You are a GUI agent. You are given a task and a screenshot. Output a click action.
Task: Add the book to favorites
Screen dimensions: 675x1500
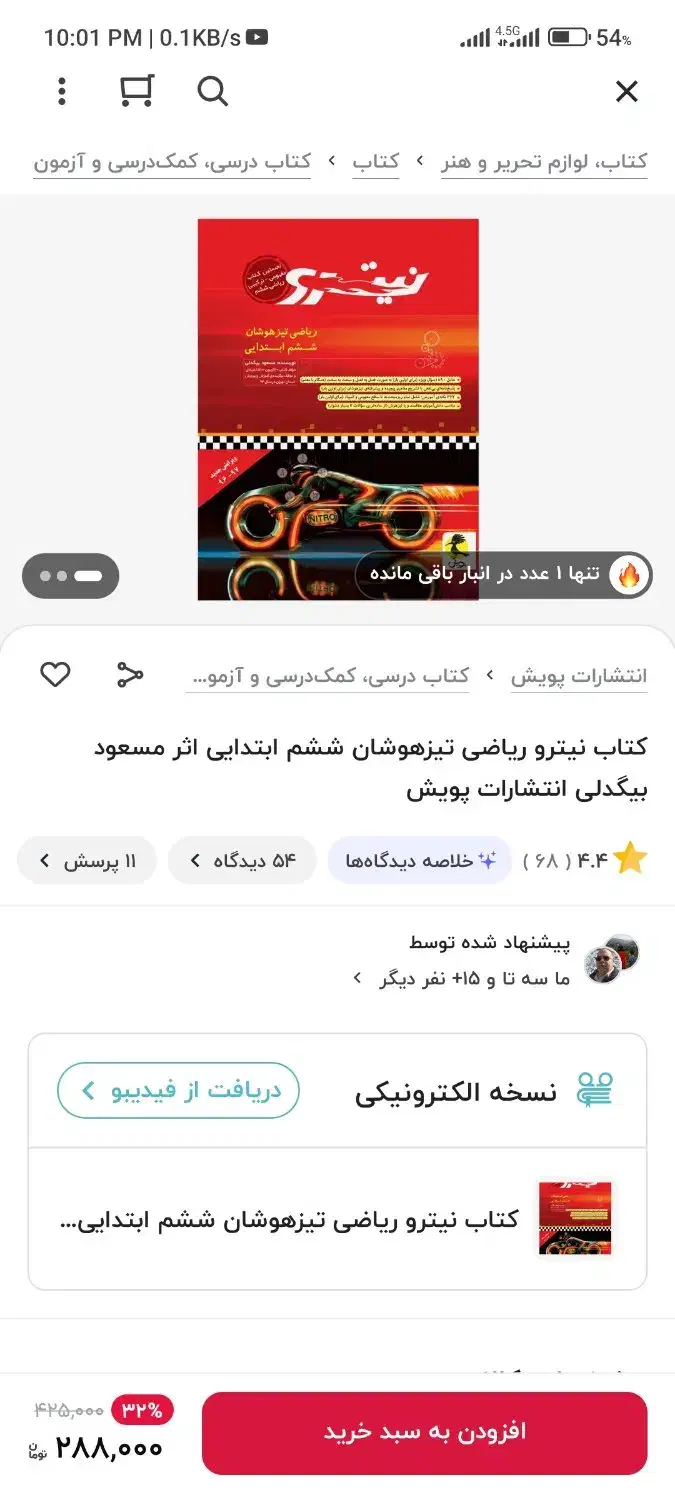coord(55,675)
